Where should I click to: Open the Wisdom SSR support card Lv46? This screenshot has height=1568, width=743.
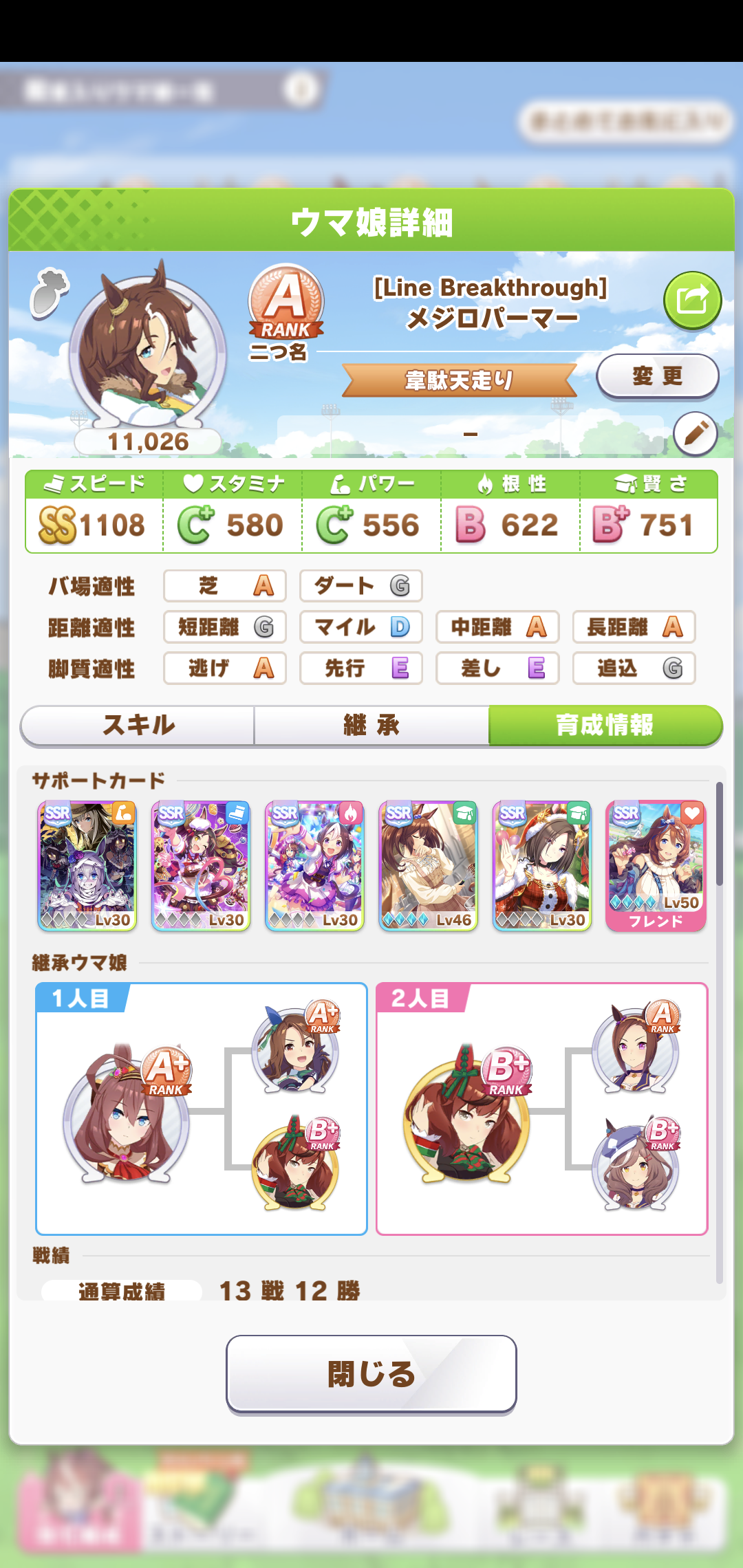coord(428,865)
